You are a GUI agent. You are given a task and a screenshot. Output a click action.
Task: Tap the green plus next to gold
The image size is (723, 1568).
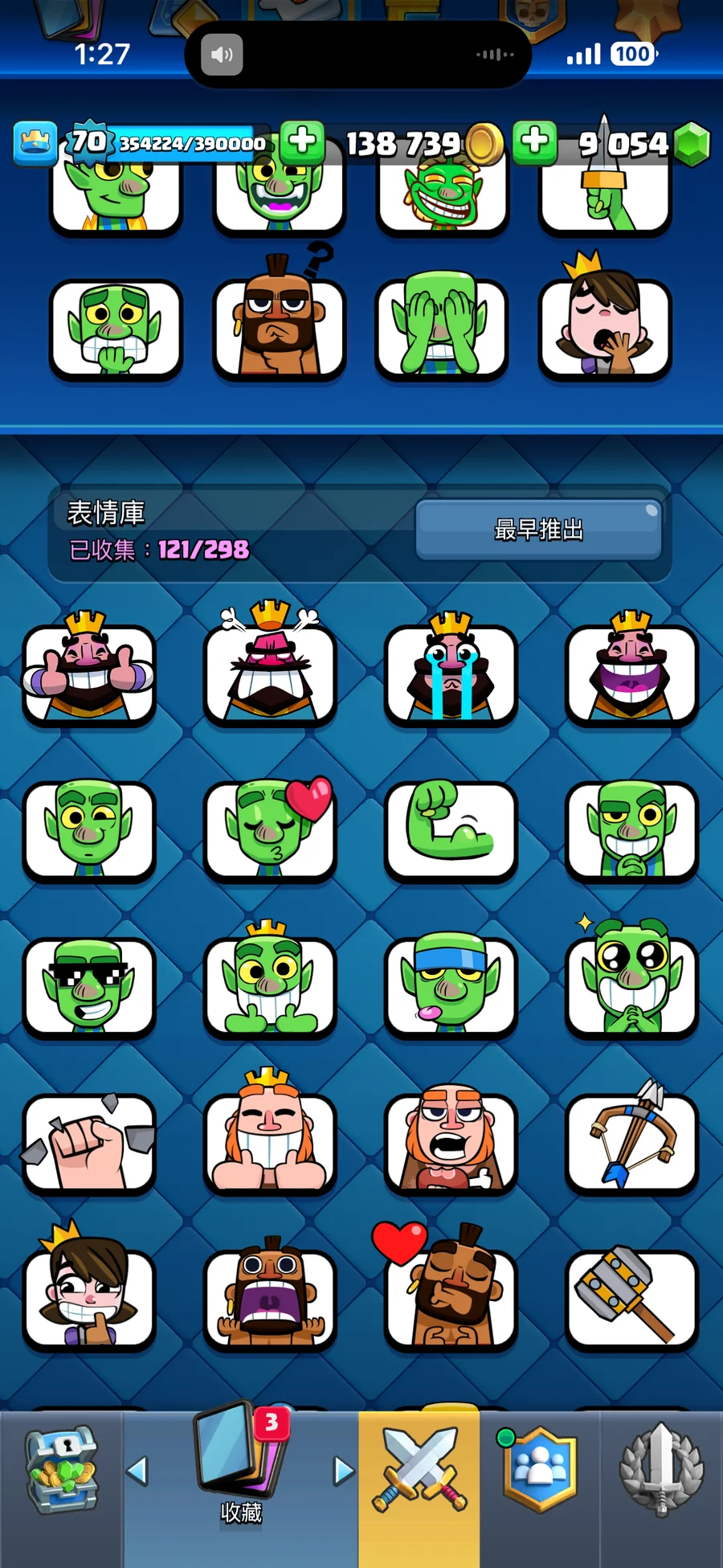303,142
